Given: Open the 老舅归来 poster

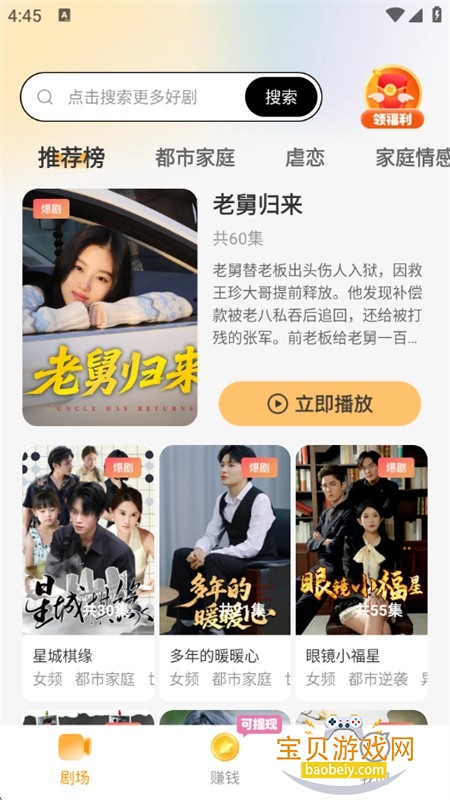Looking at the screenshot, I should pyautogui.click(x=110, y=307).
